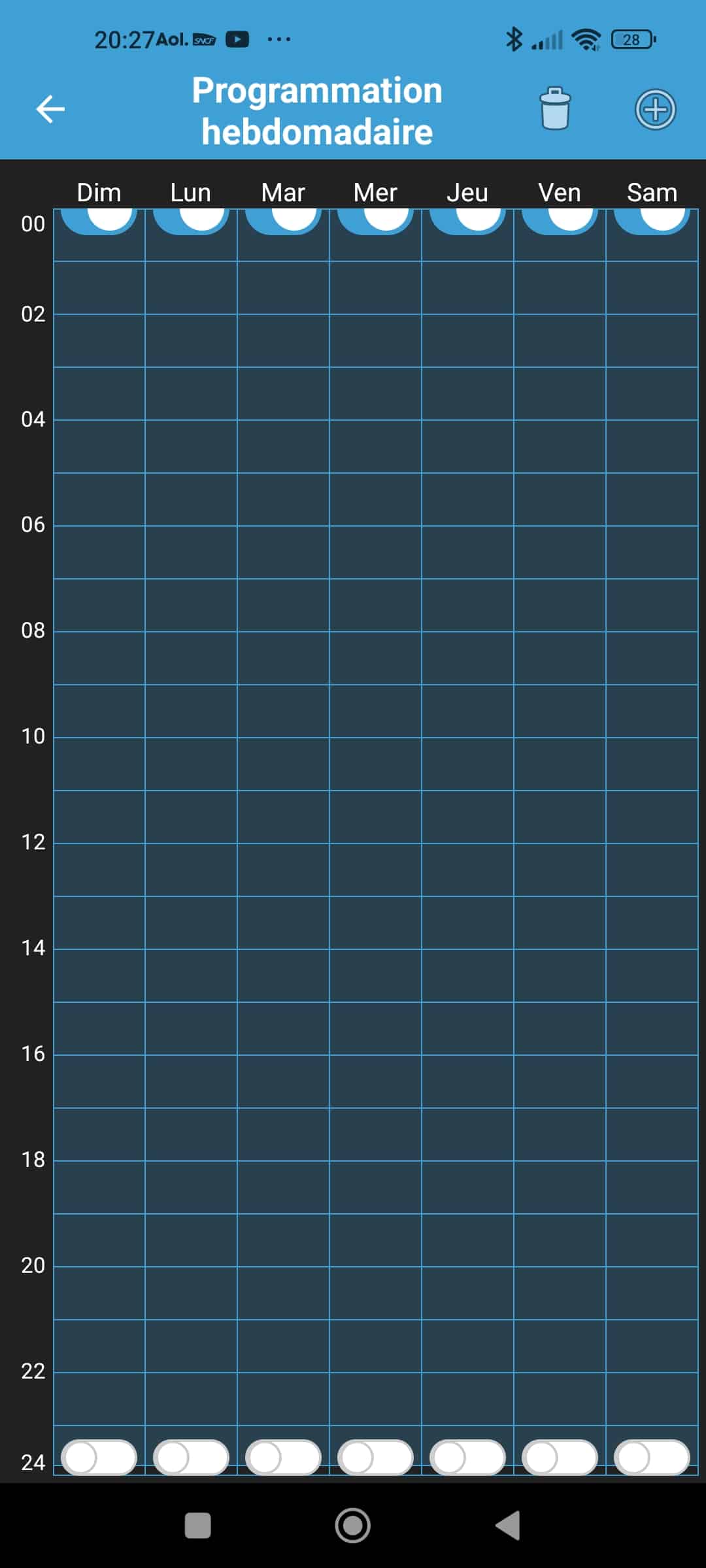Delete the schedule with the trash icon

(555, 108)
